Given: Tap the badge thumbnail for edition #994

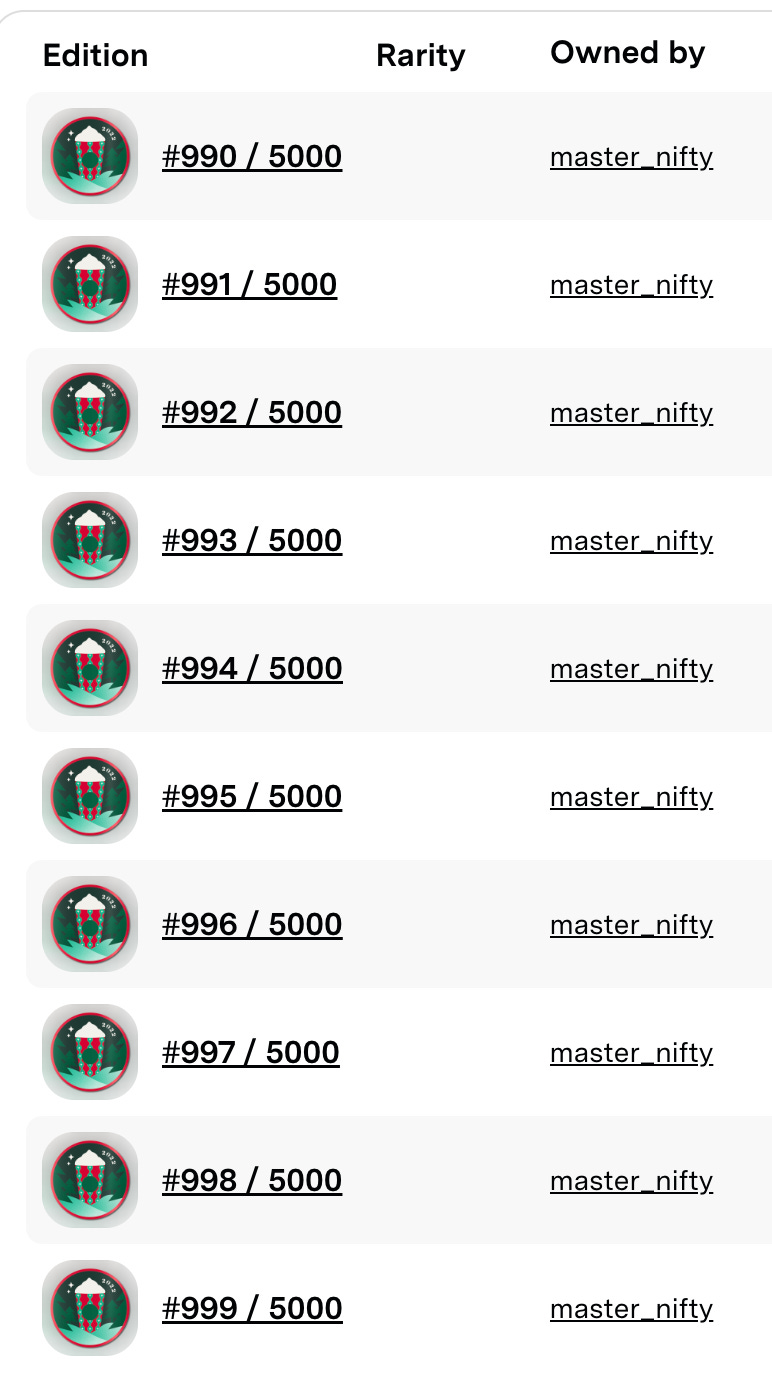Looking at the screenshot, I should [x=90, y=668].
